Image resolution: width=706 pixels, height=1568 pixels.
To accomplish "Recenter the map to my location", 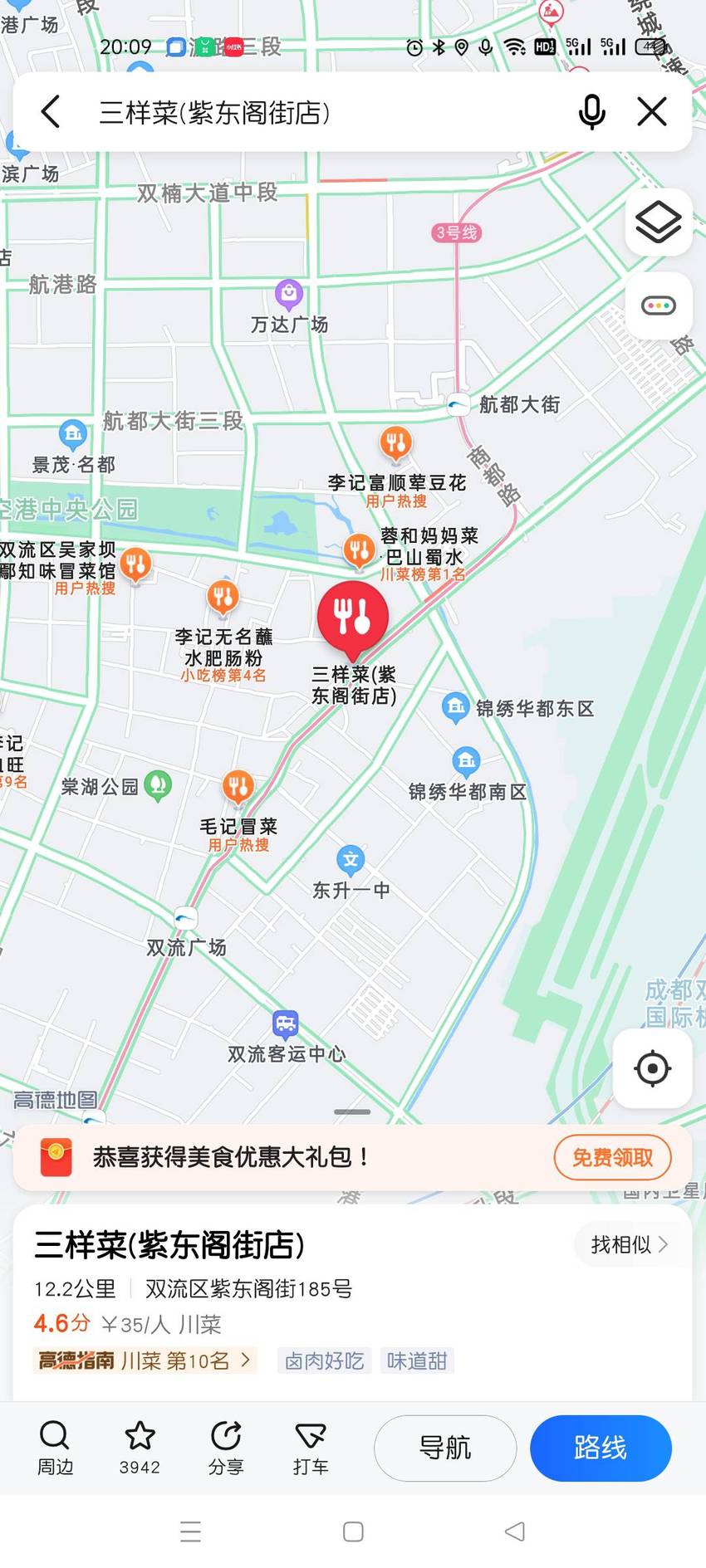I will coord(652,1068).
